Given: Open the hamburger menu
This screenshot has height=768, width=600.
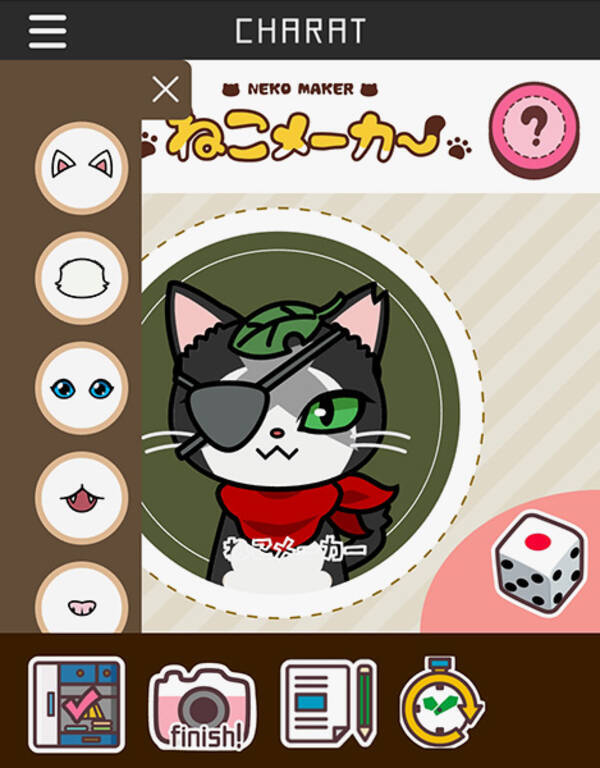Looking at the screenshot, I should pyautogui.click(x=47, y=30).
